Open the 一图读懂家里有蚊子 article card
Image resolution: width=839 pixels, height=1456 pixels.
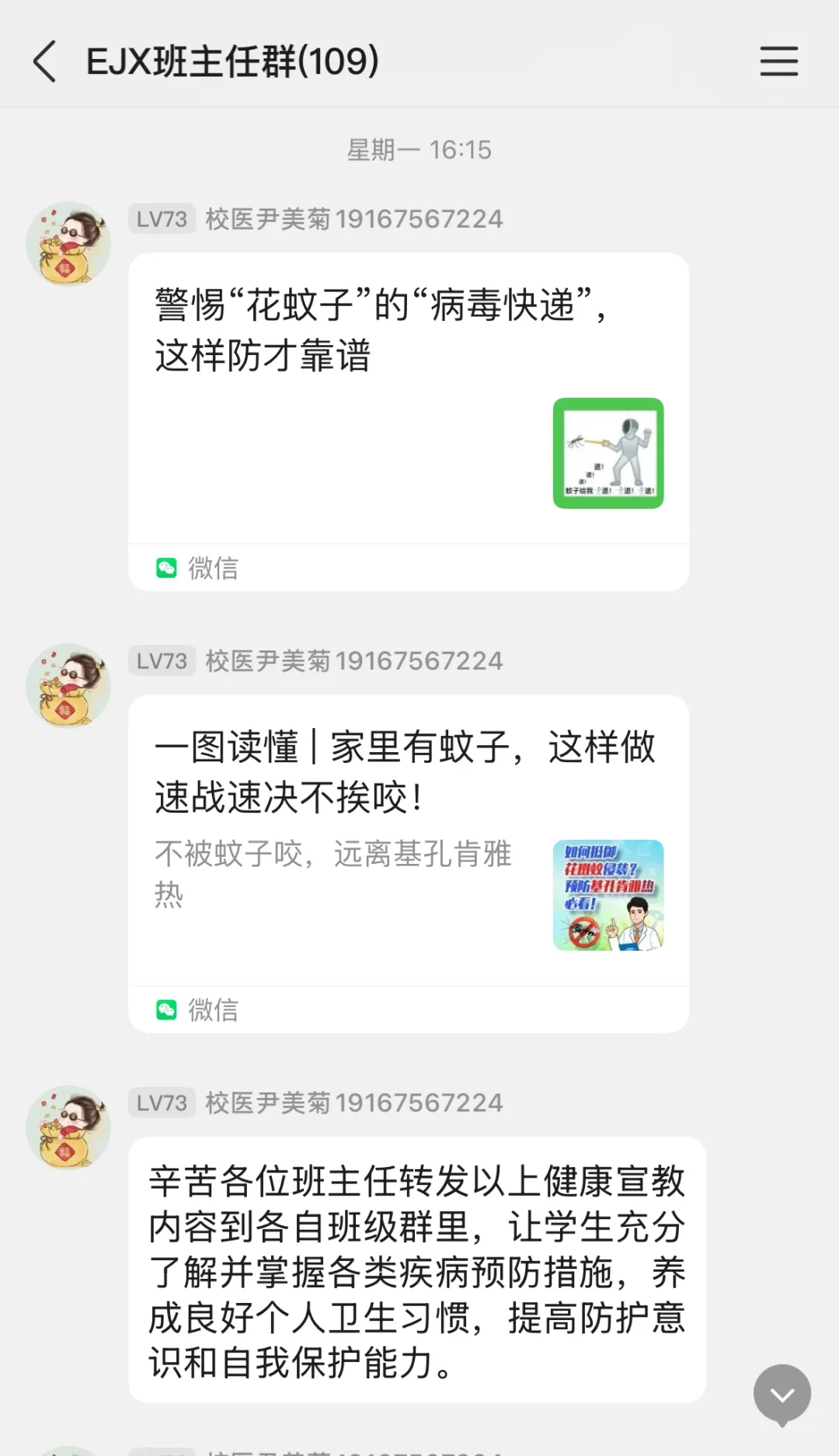pos(408,839)
